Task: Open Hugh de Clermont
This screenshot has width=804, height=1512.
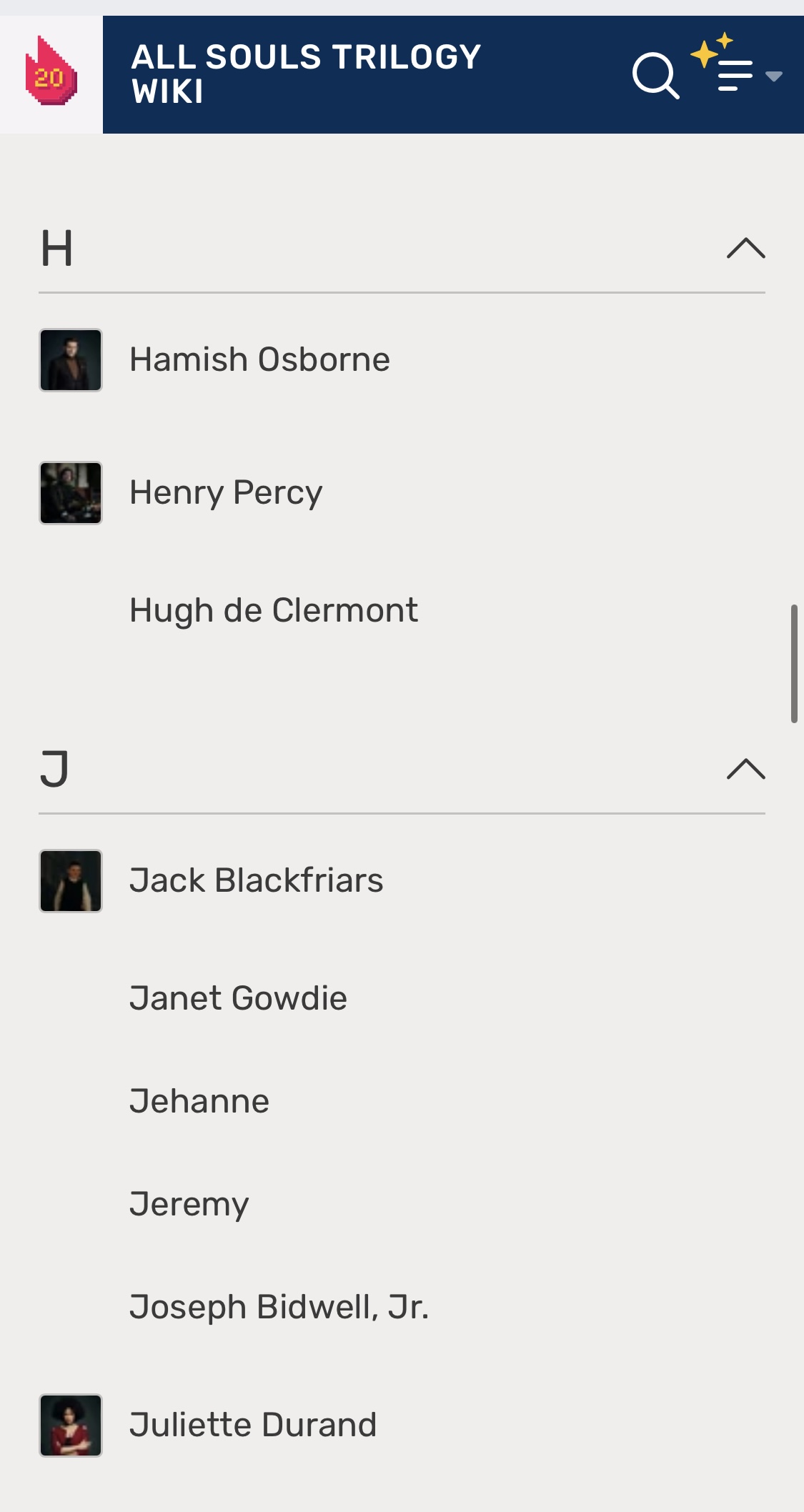Action: (274, 611)
